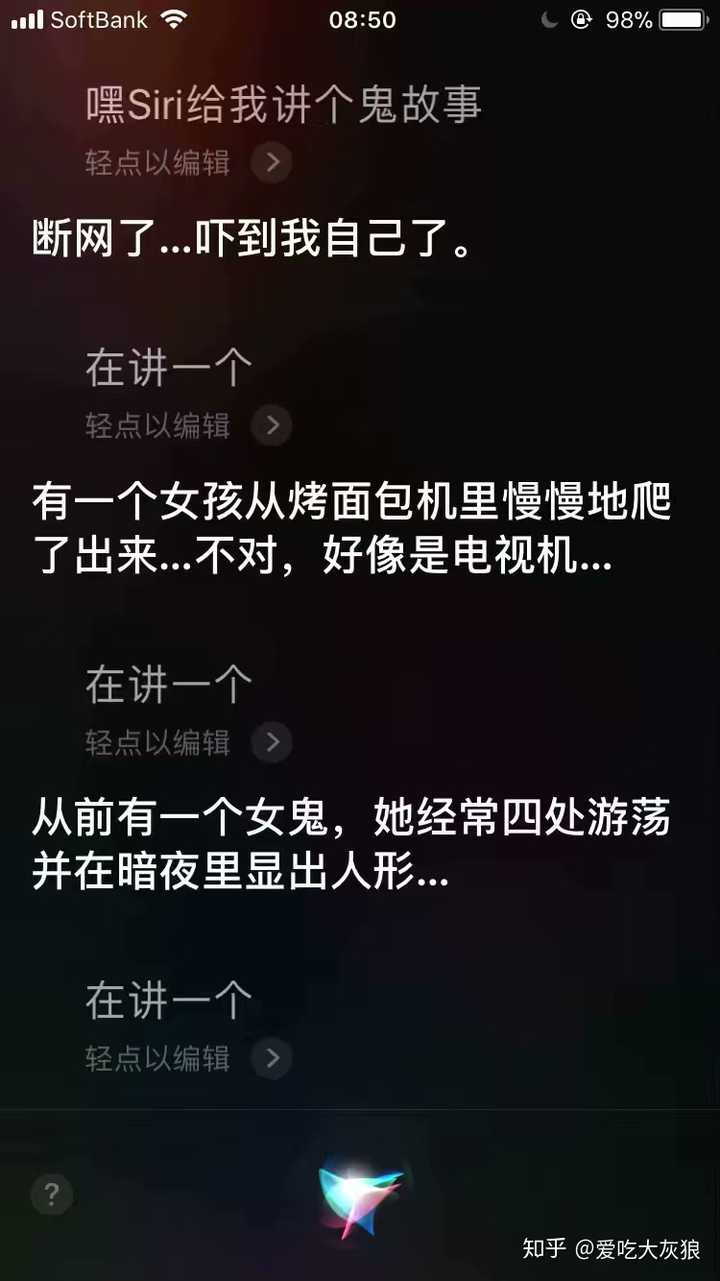Viewport: 720px width, 1281px height.
Task: Activate the Siri orb to speak
Action: point(360,1195)
